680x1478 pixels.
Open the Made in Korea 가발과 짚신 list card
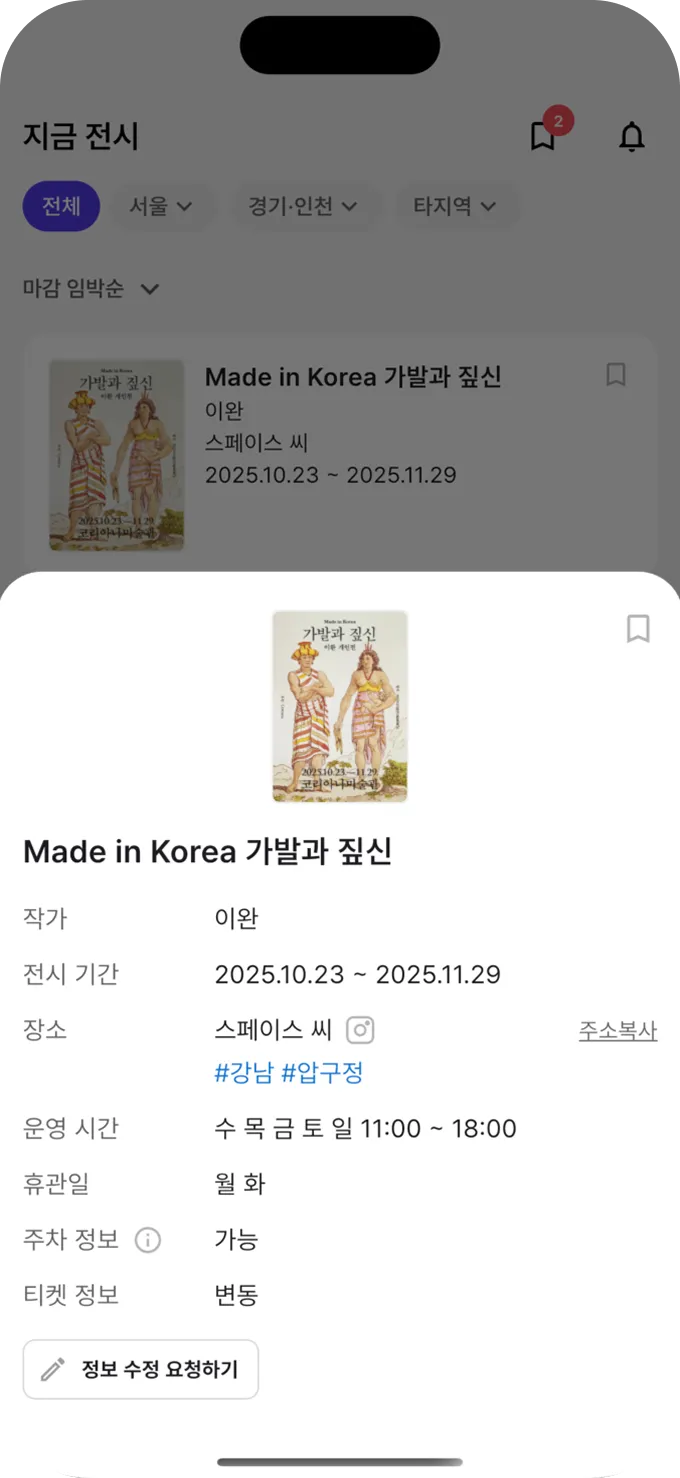(x=352, y=377)
